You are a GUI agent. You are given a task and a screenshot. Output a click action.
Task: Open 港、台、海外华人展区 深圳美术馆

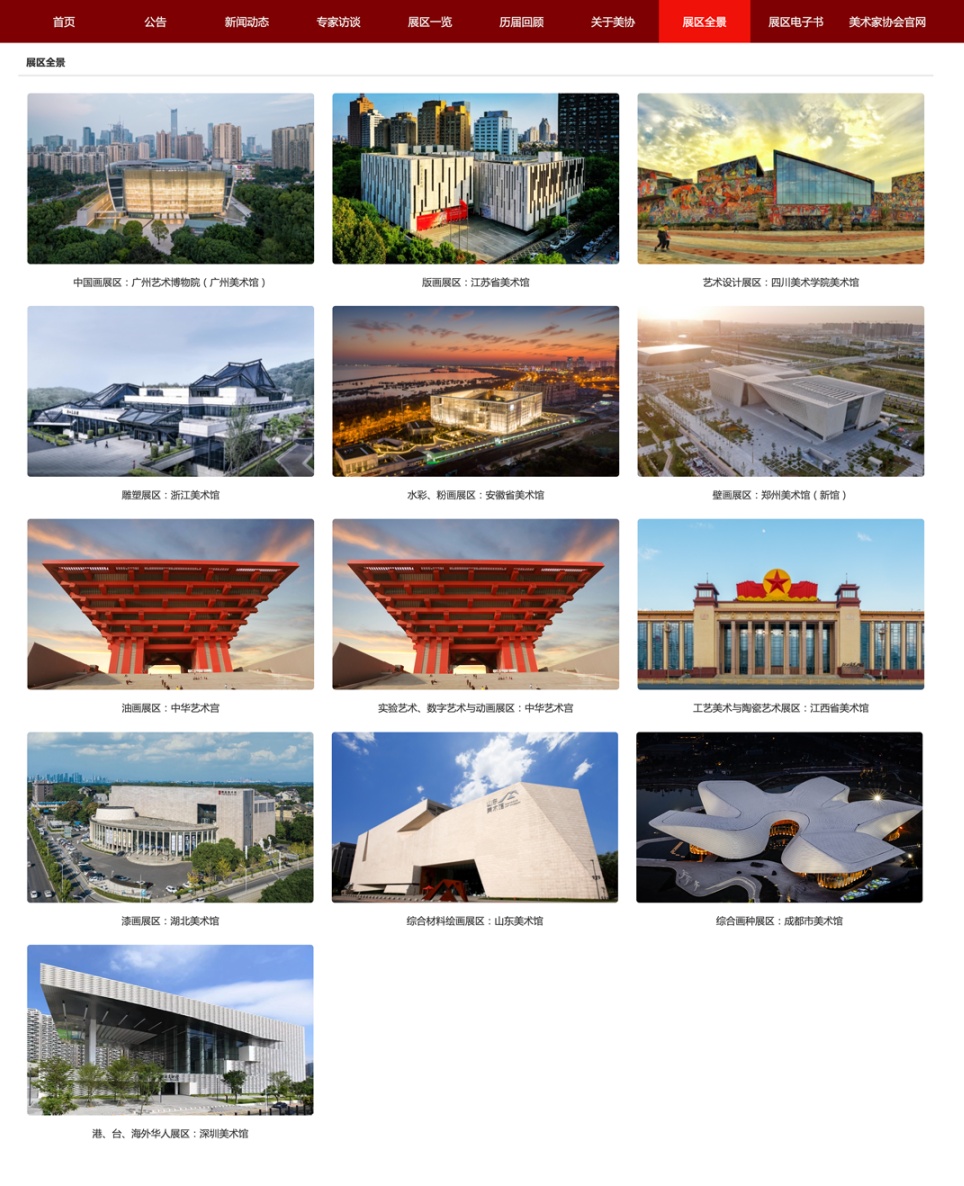click(170, 1030)
